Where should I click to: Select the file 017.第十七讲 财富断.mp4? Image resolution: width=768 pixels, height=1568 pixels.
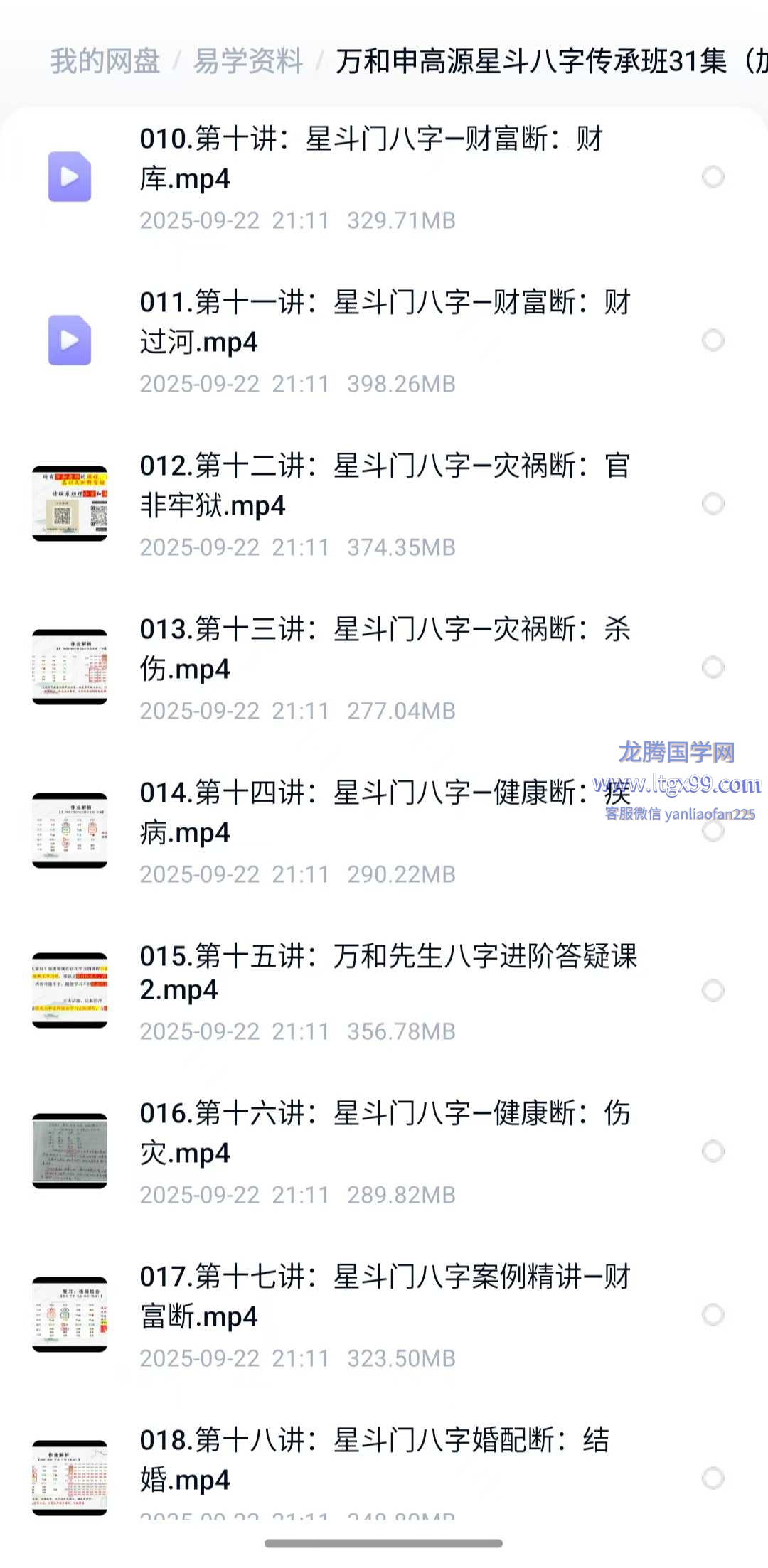(x=713, y=1315)
